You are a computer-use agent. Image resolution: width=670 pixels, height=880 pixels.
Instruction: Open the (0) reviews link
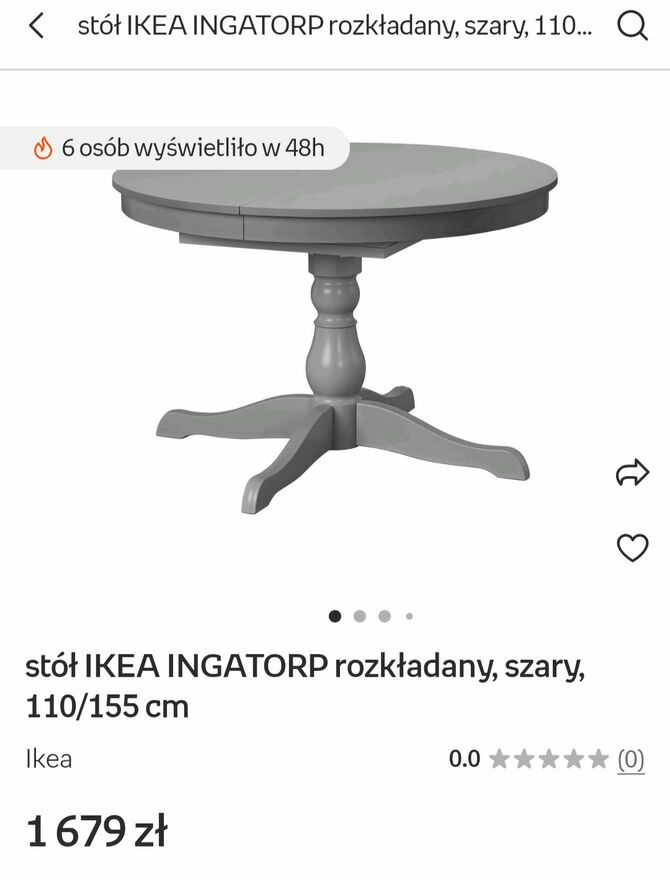tap(630, 759)
